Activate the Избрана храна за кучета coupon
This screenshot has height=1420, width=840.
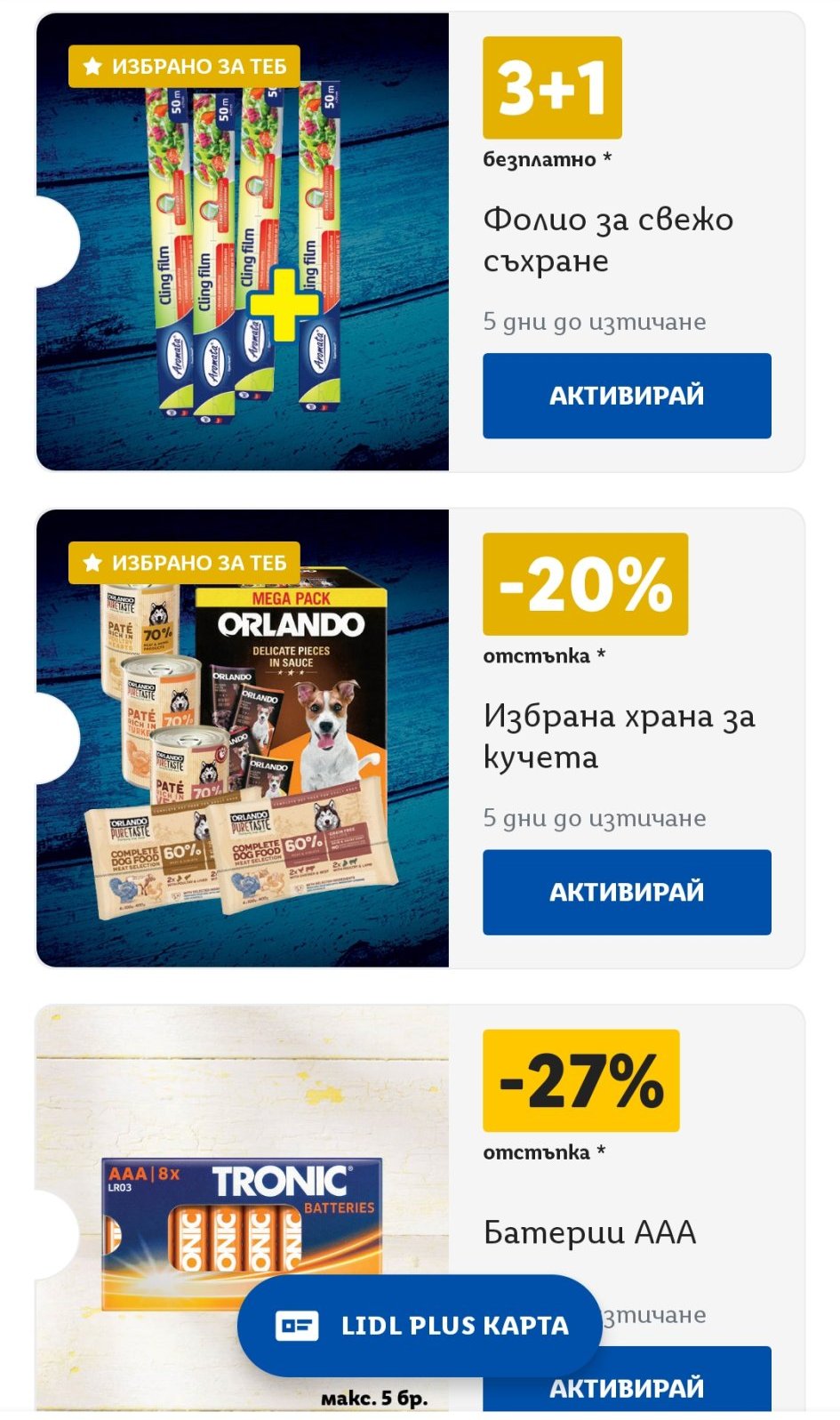tap(627, 892)
